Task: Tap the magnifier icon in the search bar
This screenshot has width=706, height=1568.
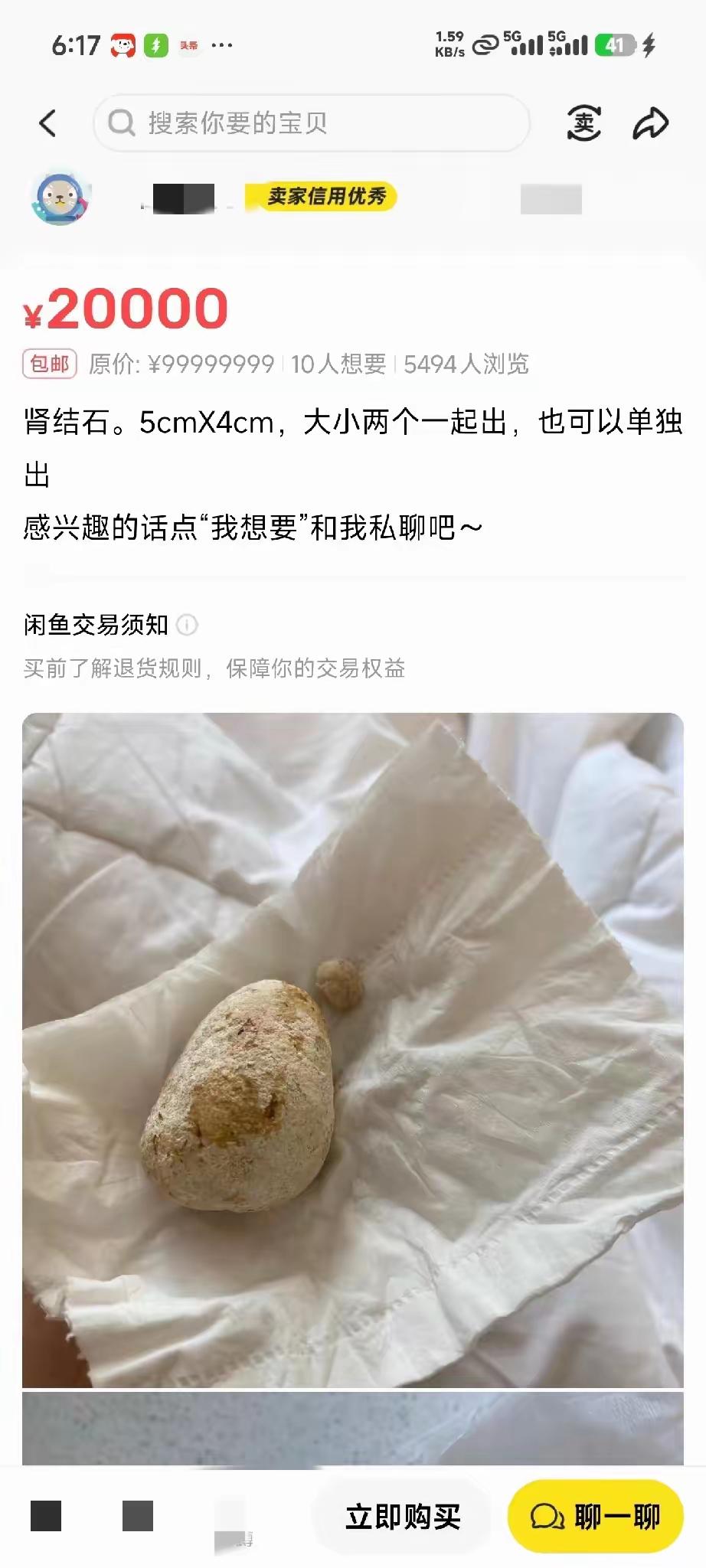Action: tap(122, 122)
